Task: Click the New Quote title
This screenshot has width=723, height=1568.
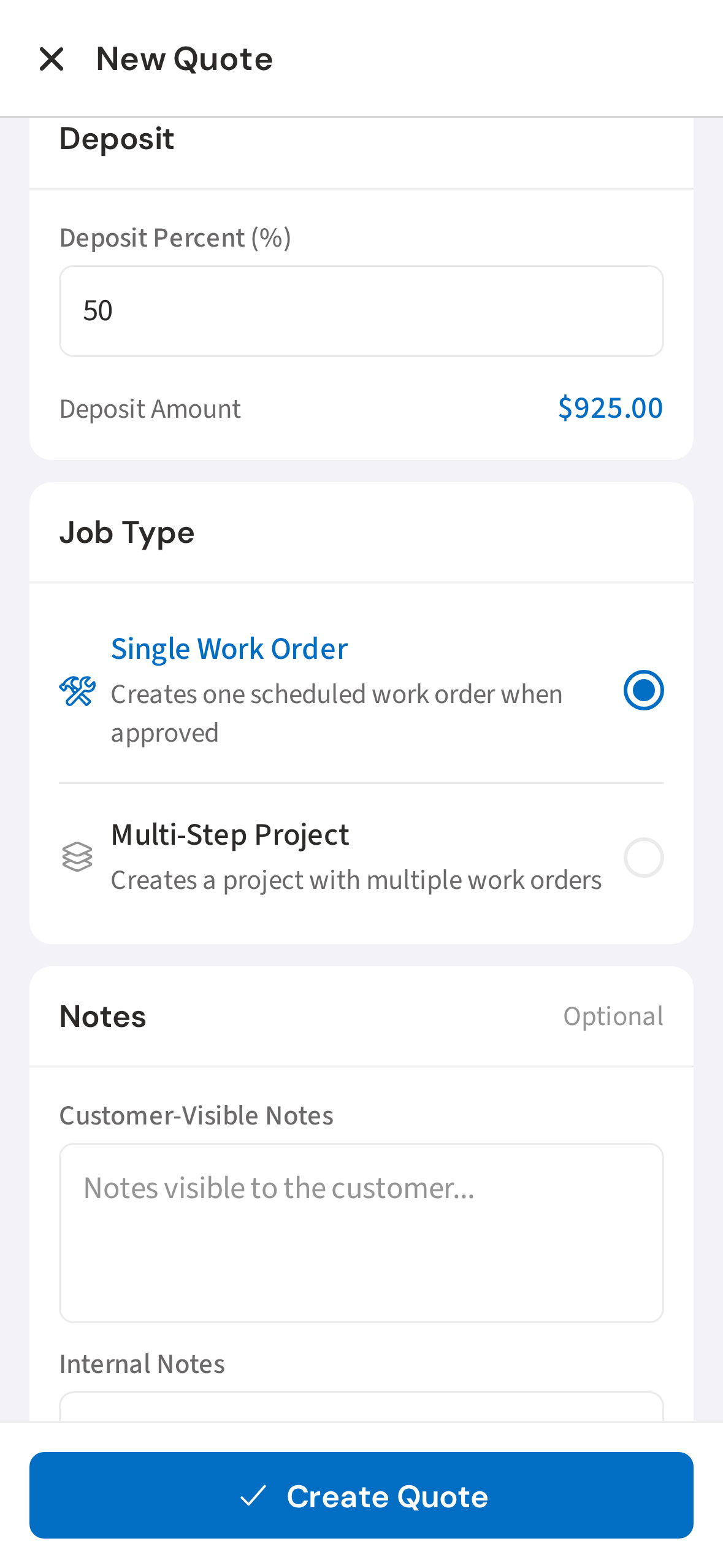Action: coord(184,59)
